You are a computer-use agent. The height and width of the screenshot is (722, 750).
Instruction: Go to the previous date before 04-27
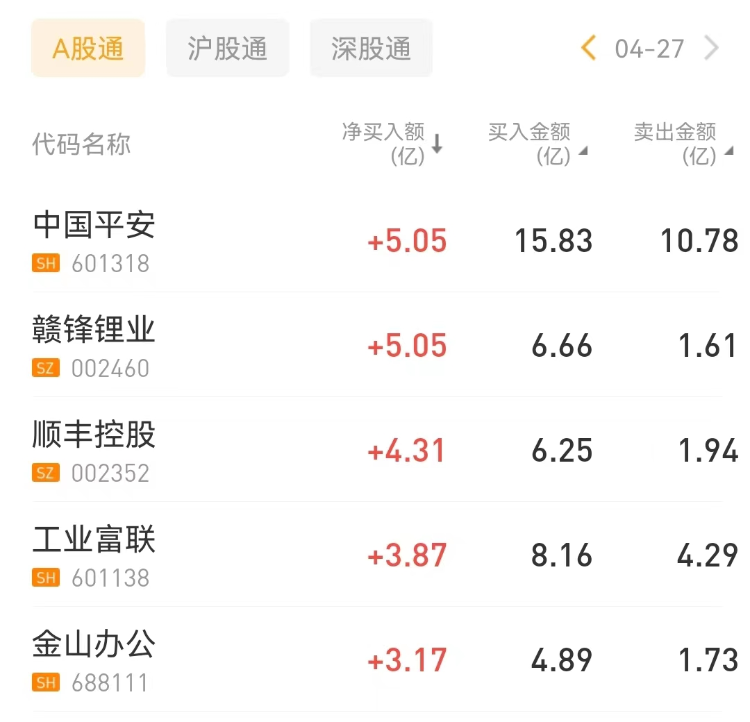pos(588,48)
